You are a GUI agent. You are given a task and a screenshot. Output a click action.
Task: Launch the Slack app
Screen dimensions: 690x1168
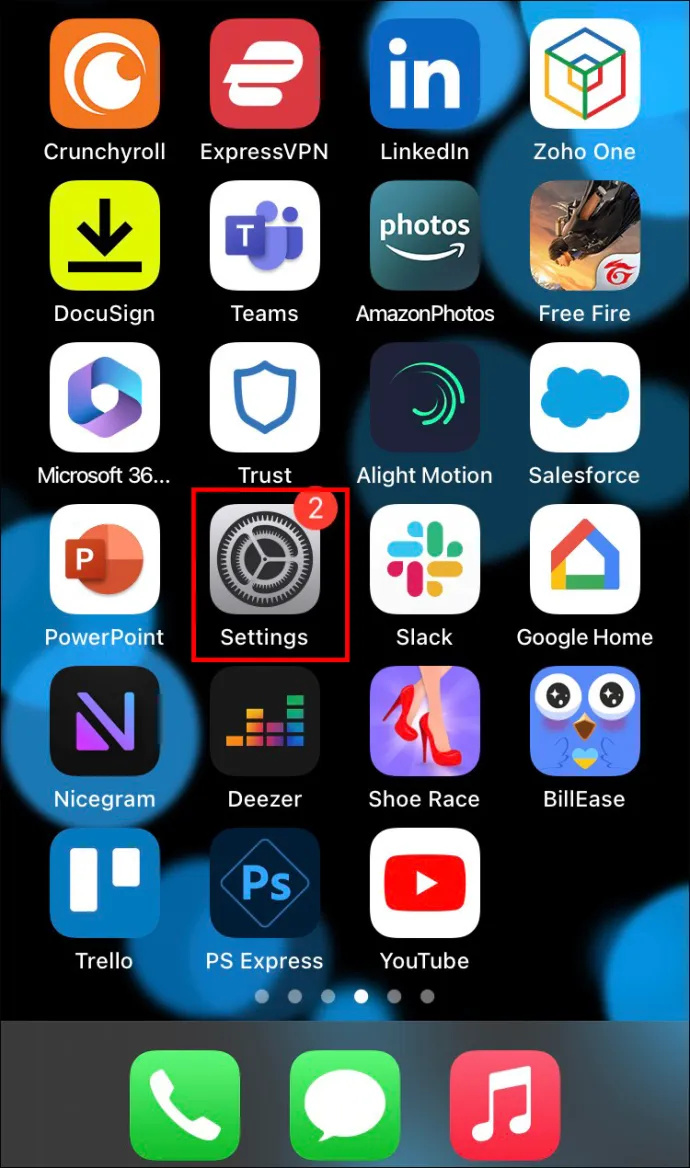pyautogui.click(x=425, y=559)
